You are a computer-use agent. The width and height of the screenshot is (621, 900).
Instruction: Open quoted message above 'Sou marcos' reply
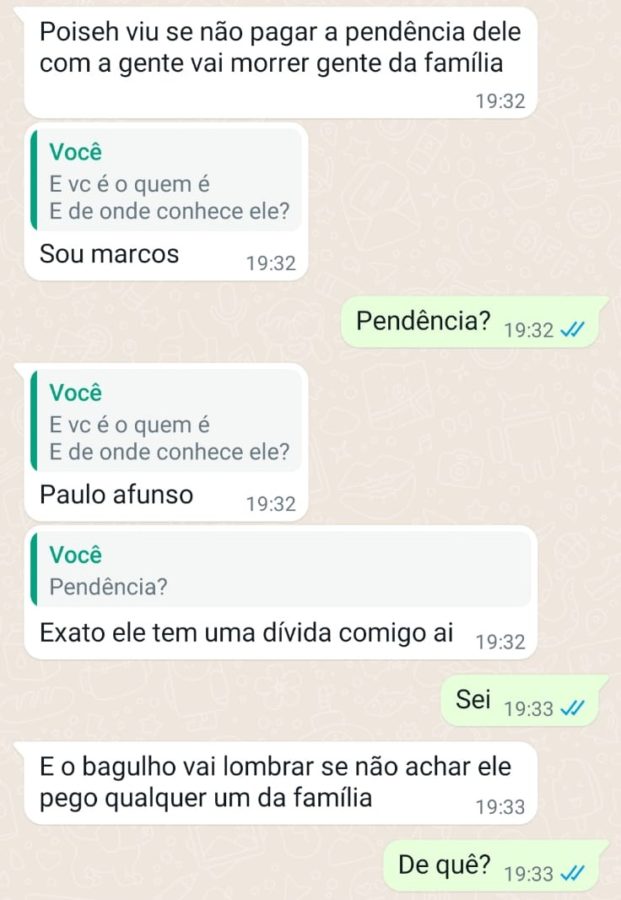pos(166,183)
